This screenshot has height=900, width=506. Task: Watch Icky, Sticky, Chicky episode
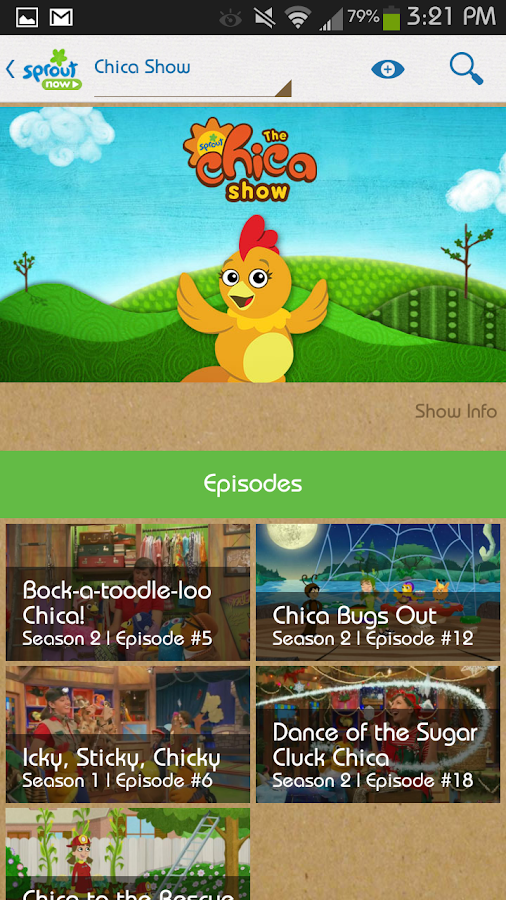click(128, 734)
